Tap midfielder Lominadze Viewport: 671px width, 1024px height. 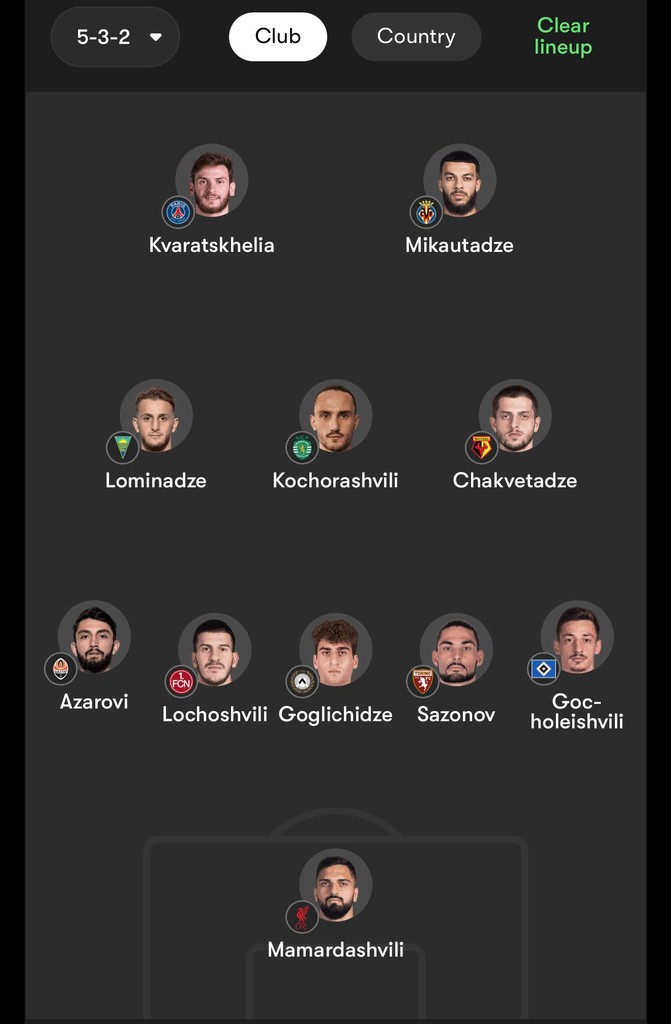click(x=156, y=418)
